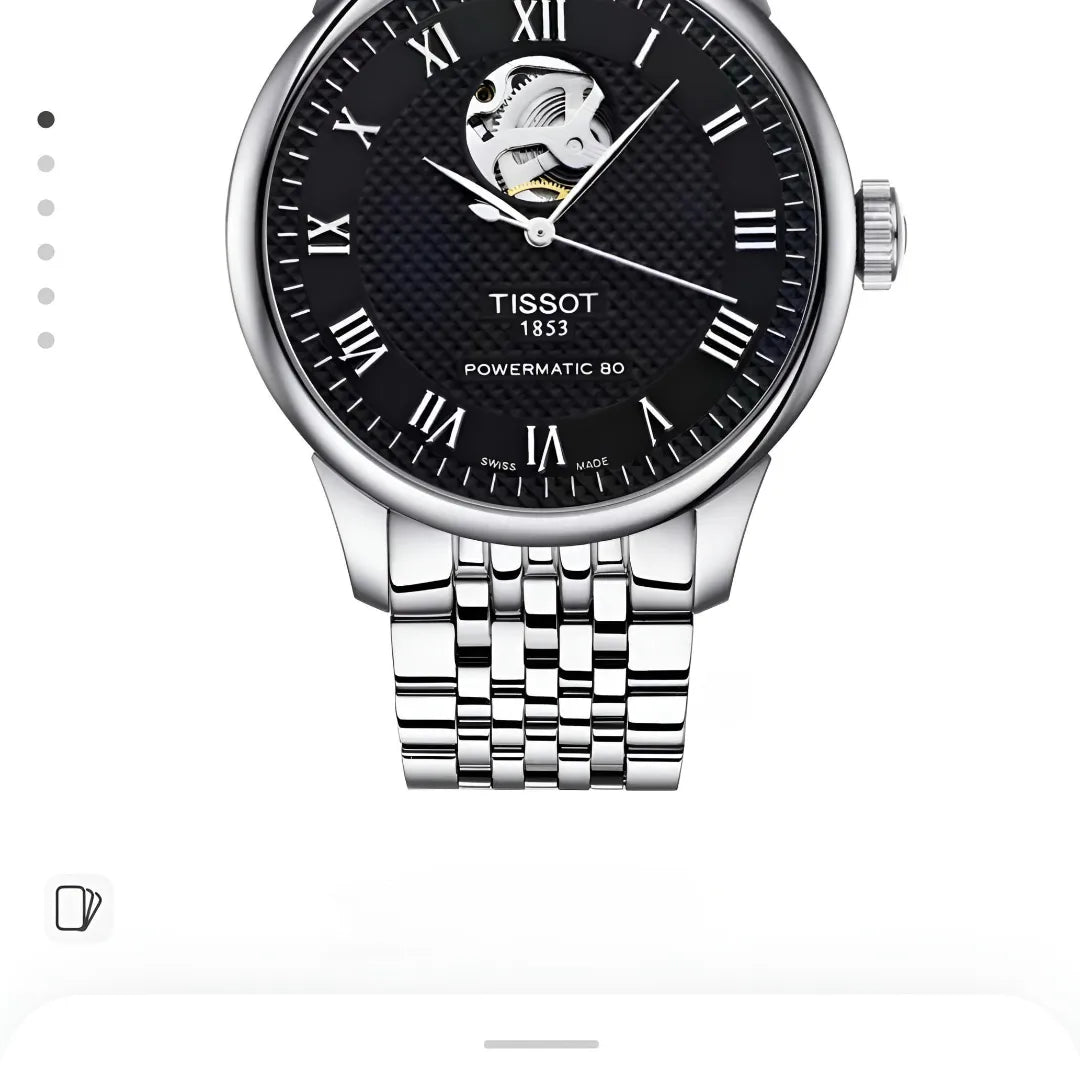Jump to the last image indicator dot
Screen dimensions: 1080x1080
click(x=46, y=340)
